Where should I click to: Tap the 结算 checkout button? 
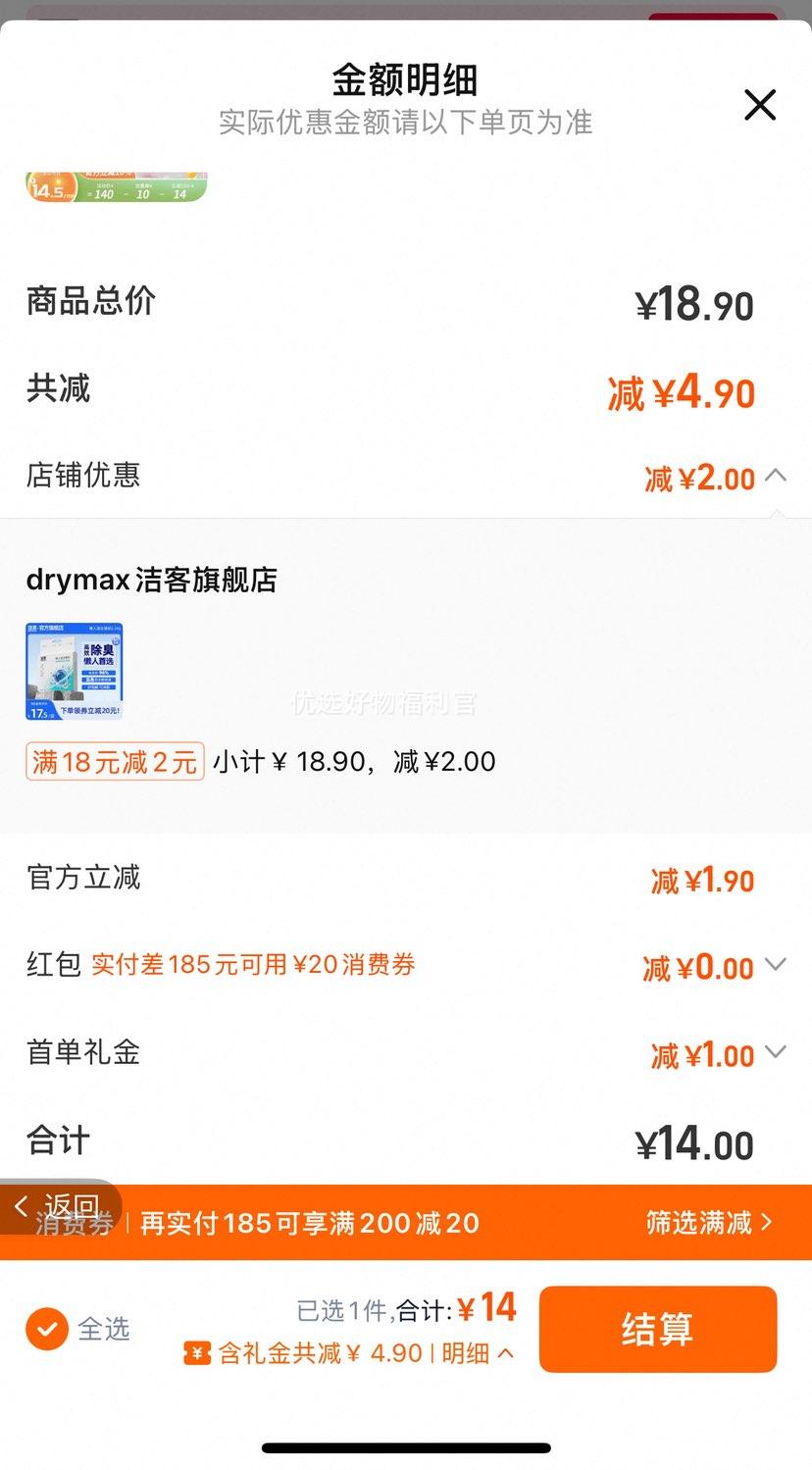tap(657, 1329)
